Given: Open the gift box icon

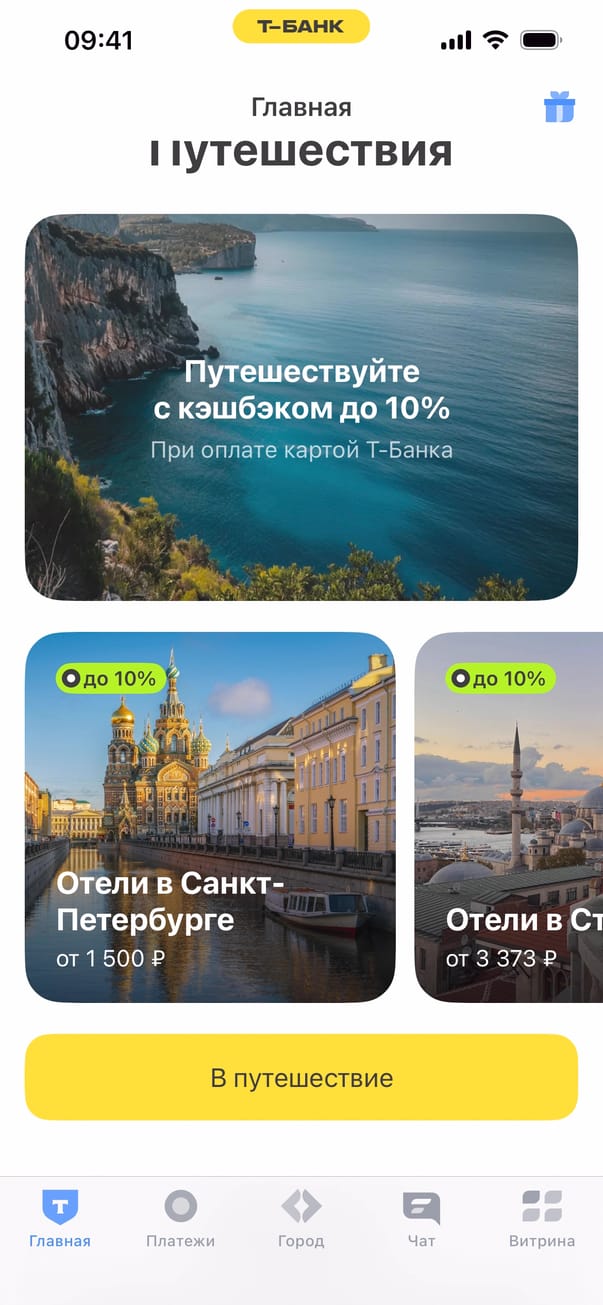Looking at the screenshot, I should click(x=559, y=107).
